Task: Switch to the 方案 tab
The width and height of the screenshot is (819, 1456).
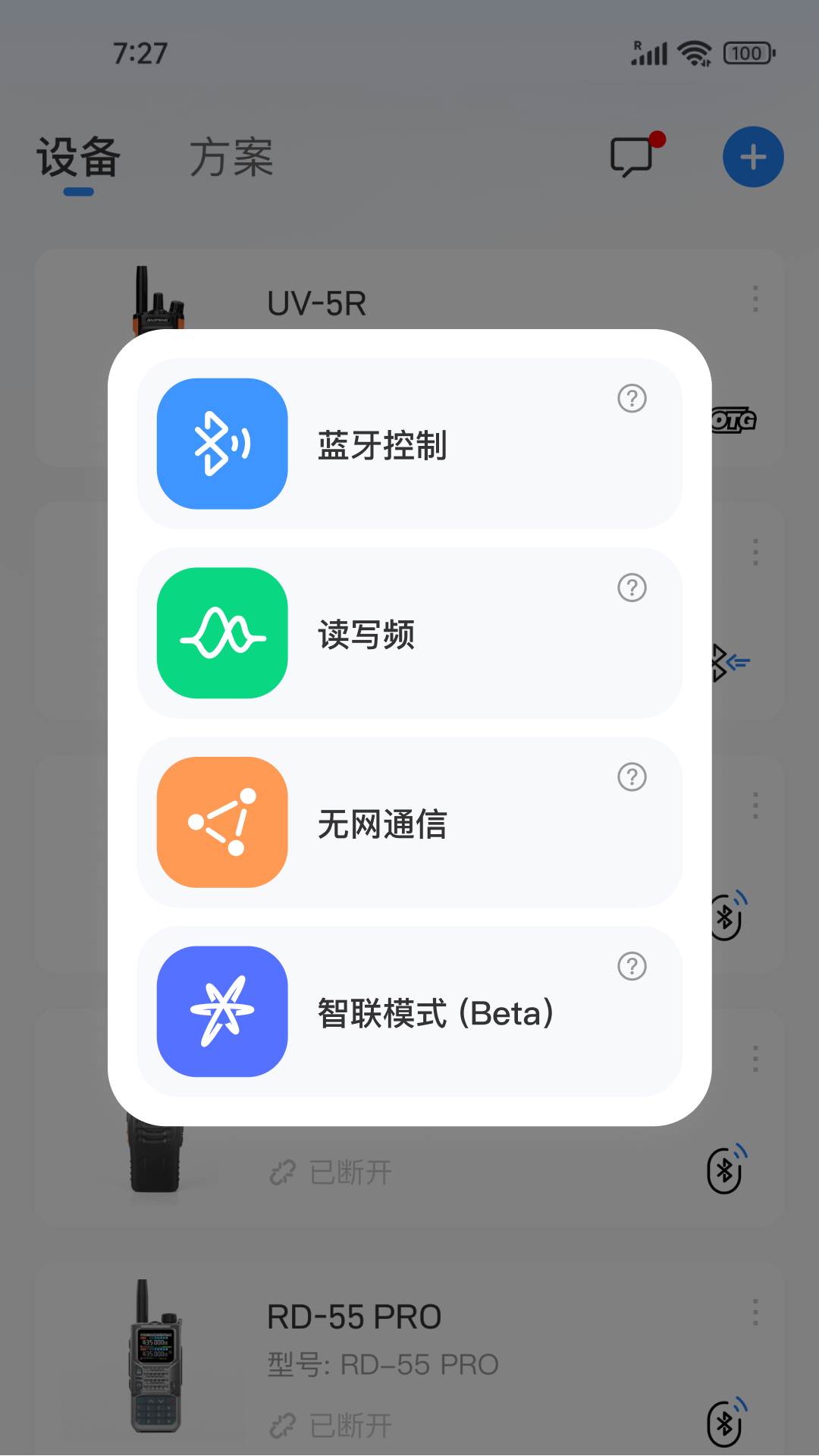Action: point(233,157)
